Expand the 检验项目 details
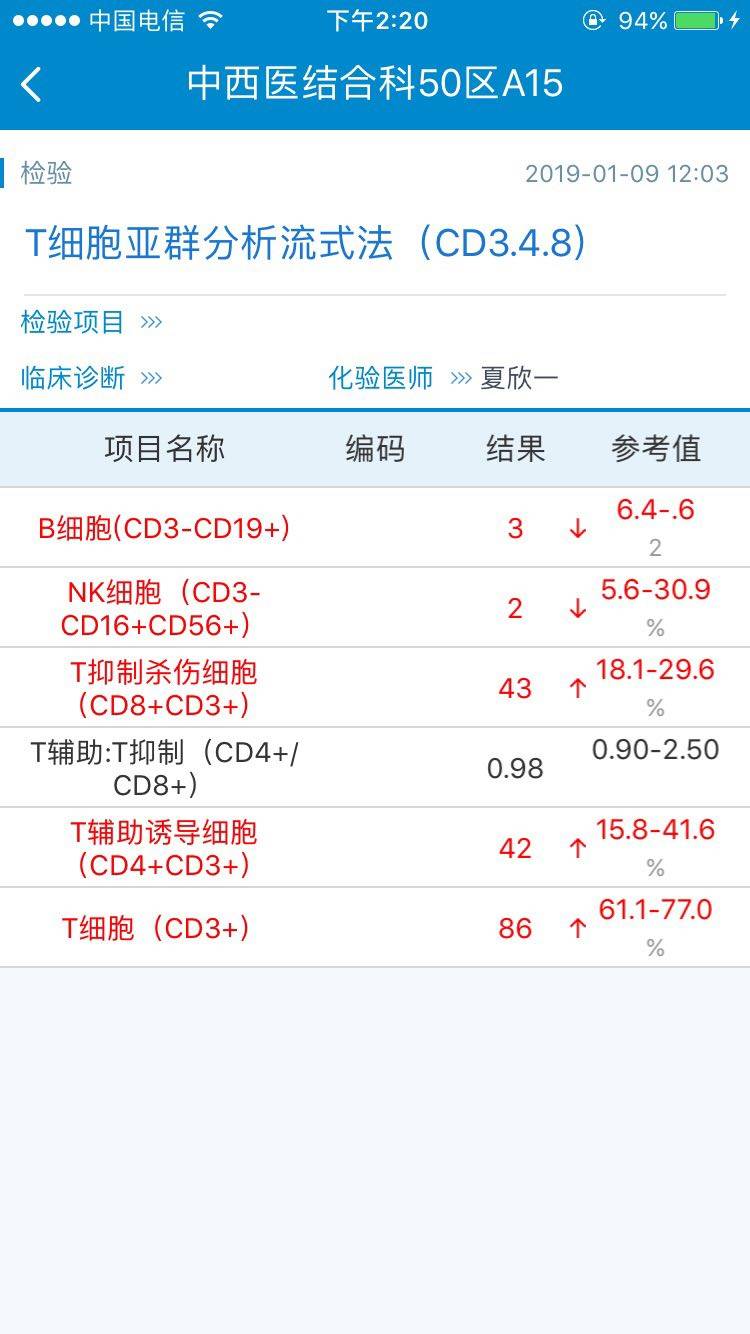The width and height of the screenshot is (750, 1334). pos(91,322)
